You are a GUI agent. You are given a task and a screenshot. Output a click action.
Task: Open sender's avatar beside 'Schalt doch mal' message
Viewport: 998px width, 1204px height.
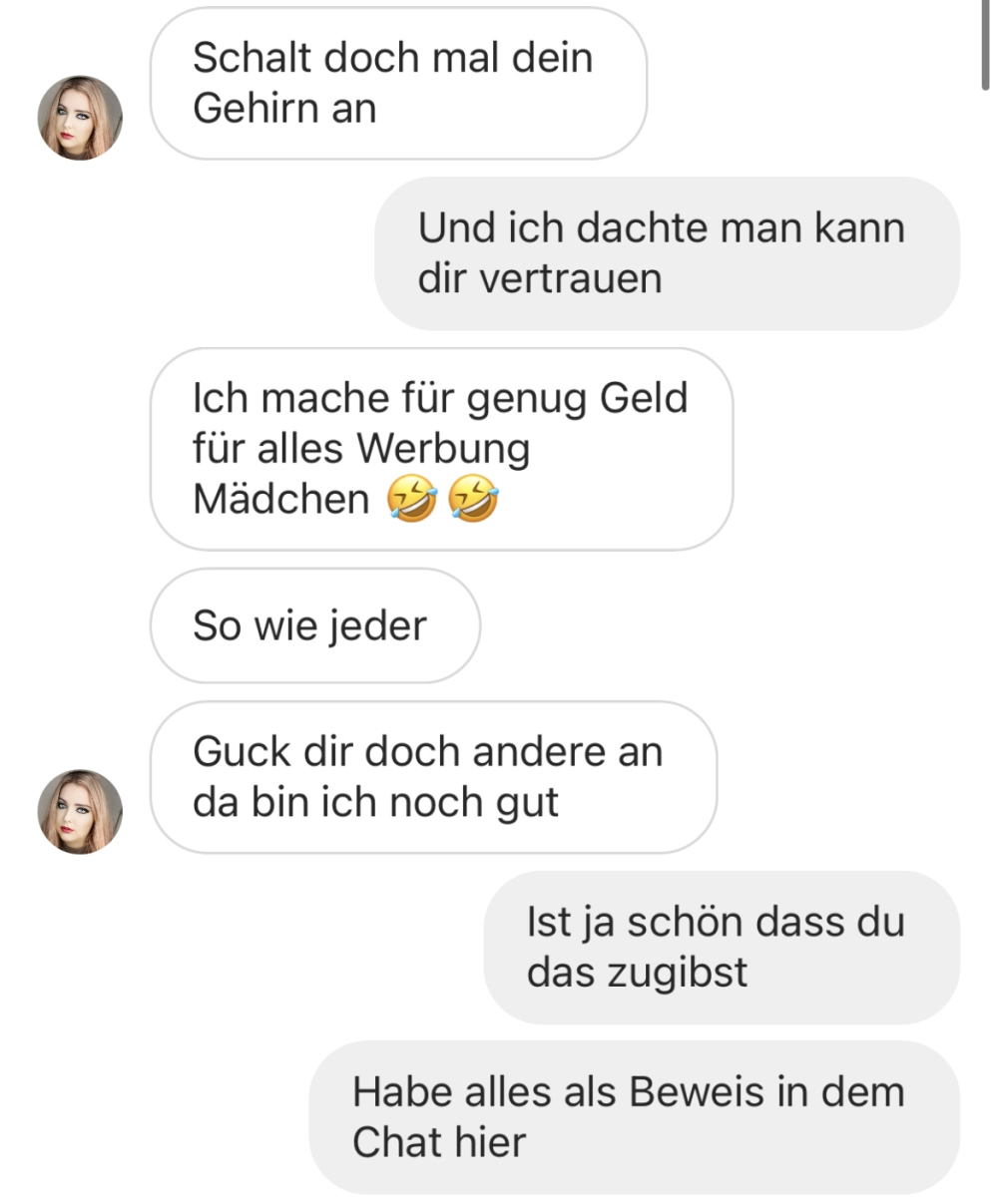(x=80, y=118)
